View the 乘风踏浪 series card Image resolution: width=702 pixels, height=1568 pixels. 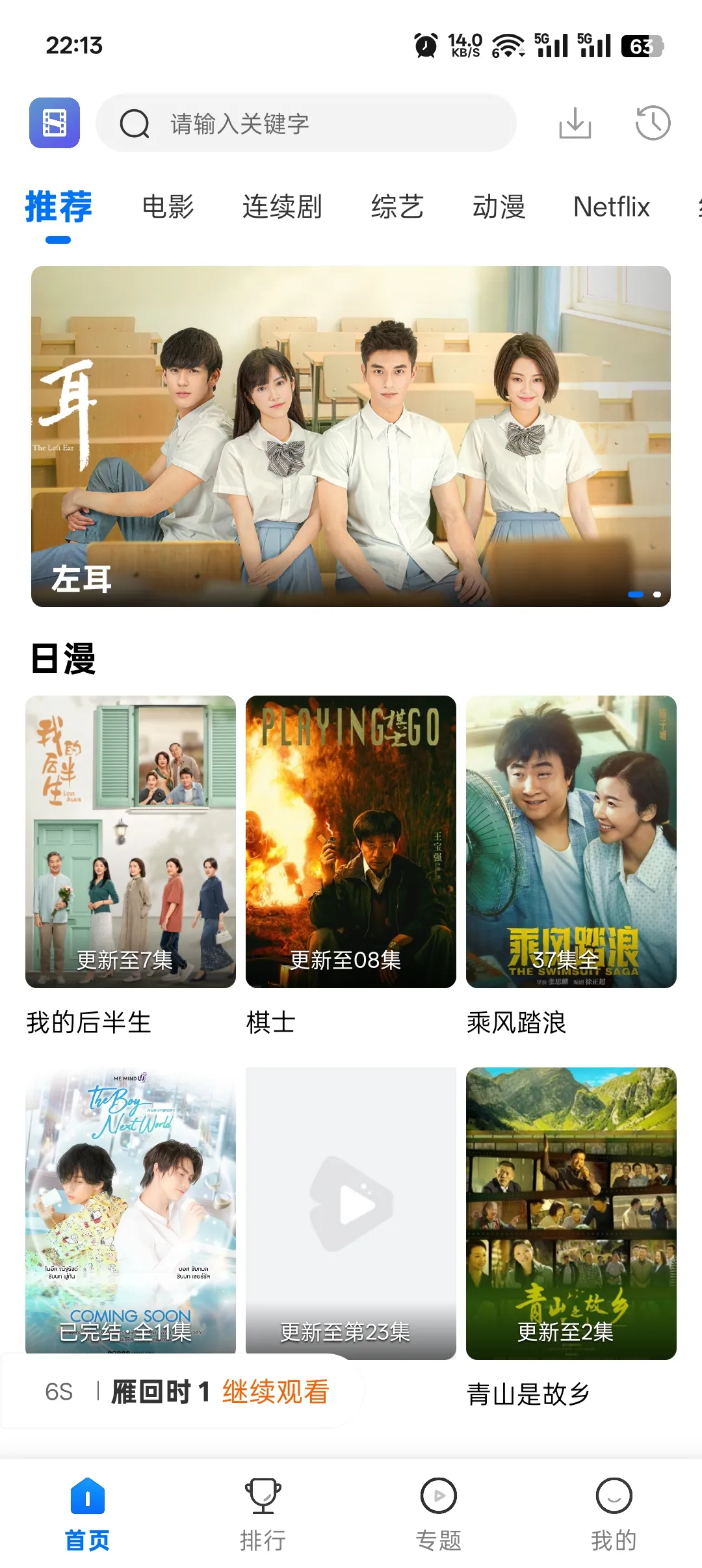pos(571,842)
